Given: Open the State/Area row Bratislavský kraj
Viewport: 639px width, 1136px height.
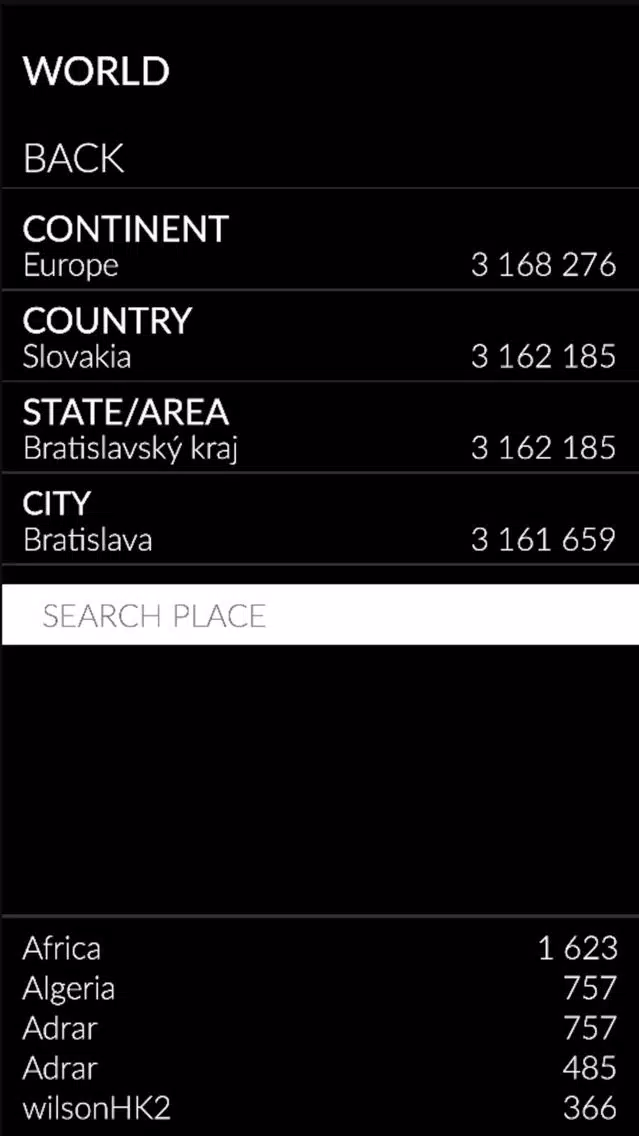Looking at the screenshot, I should click(320, 427).
